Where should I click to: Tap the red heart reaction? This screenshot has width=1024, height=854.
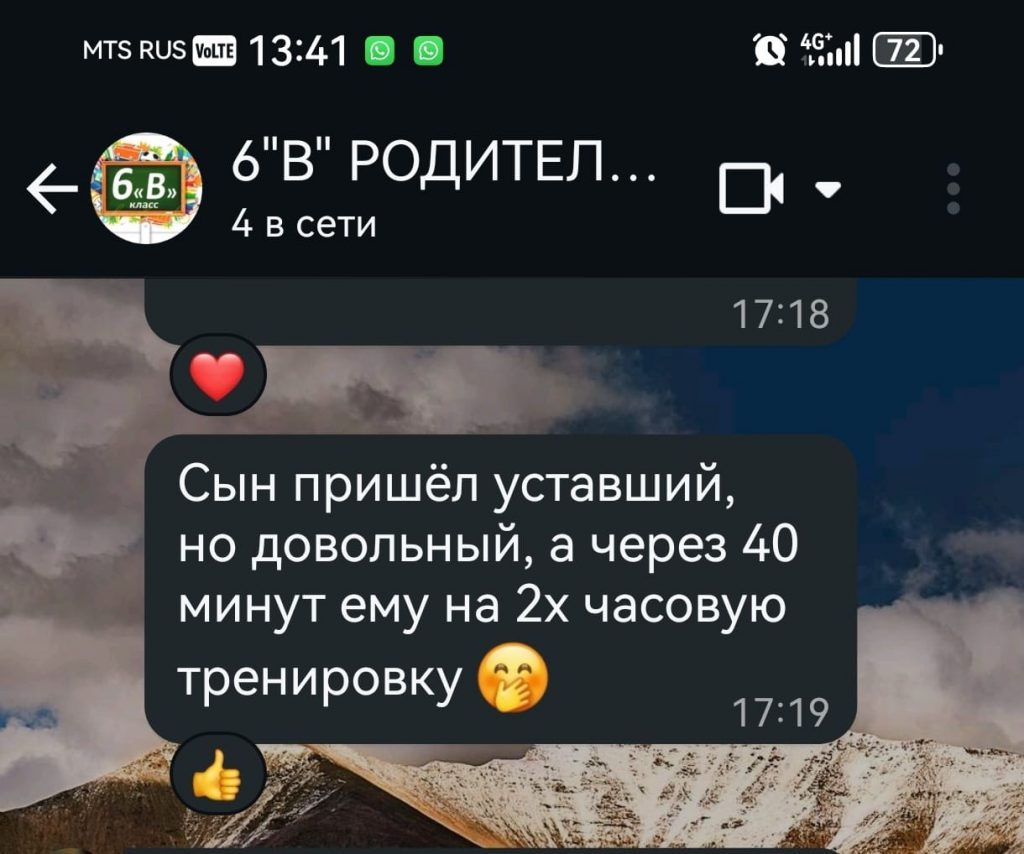[x=219, y=375]
